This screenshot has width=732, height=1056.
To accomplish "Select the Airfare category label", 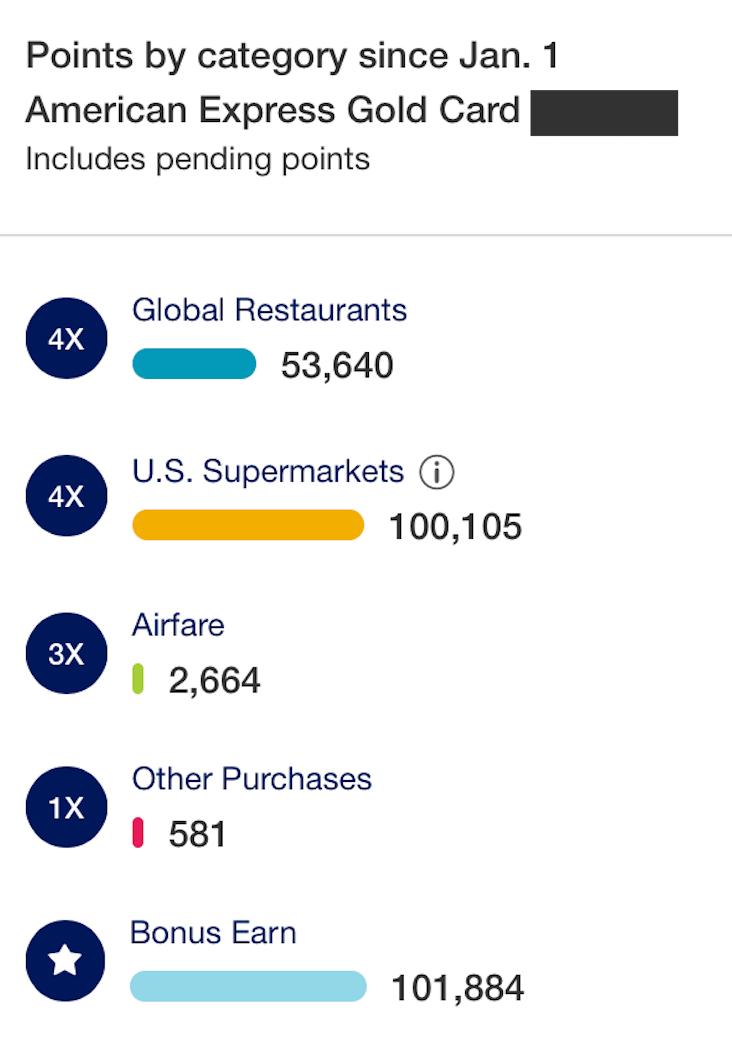I will (178, 625).
